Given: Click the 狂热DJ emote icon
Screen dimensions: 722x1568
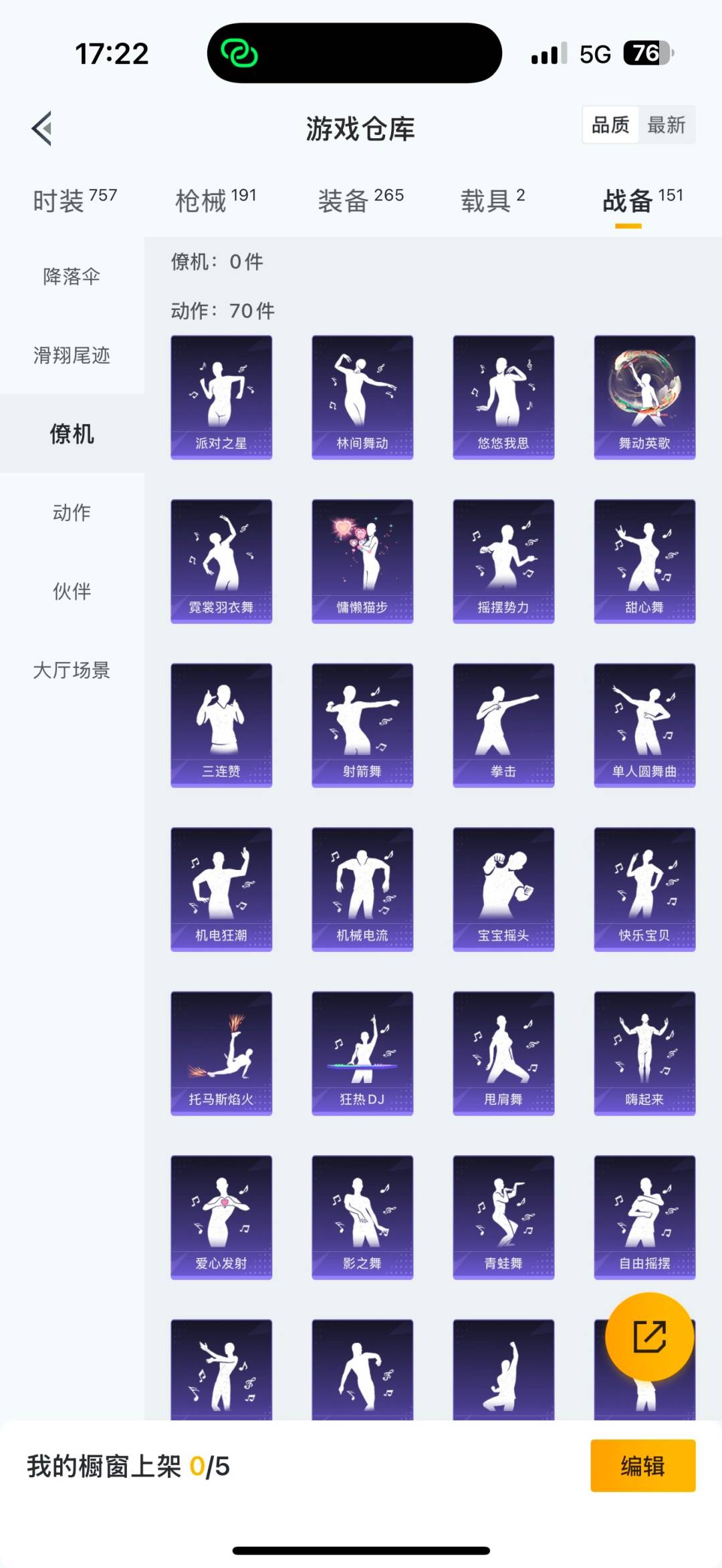Looking at the screenshot, I should (x=362, y=1054).
